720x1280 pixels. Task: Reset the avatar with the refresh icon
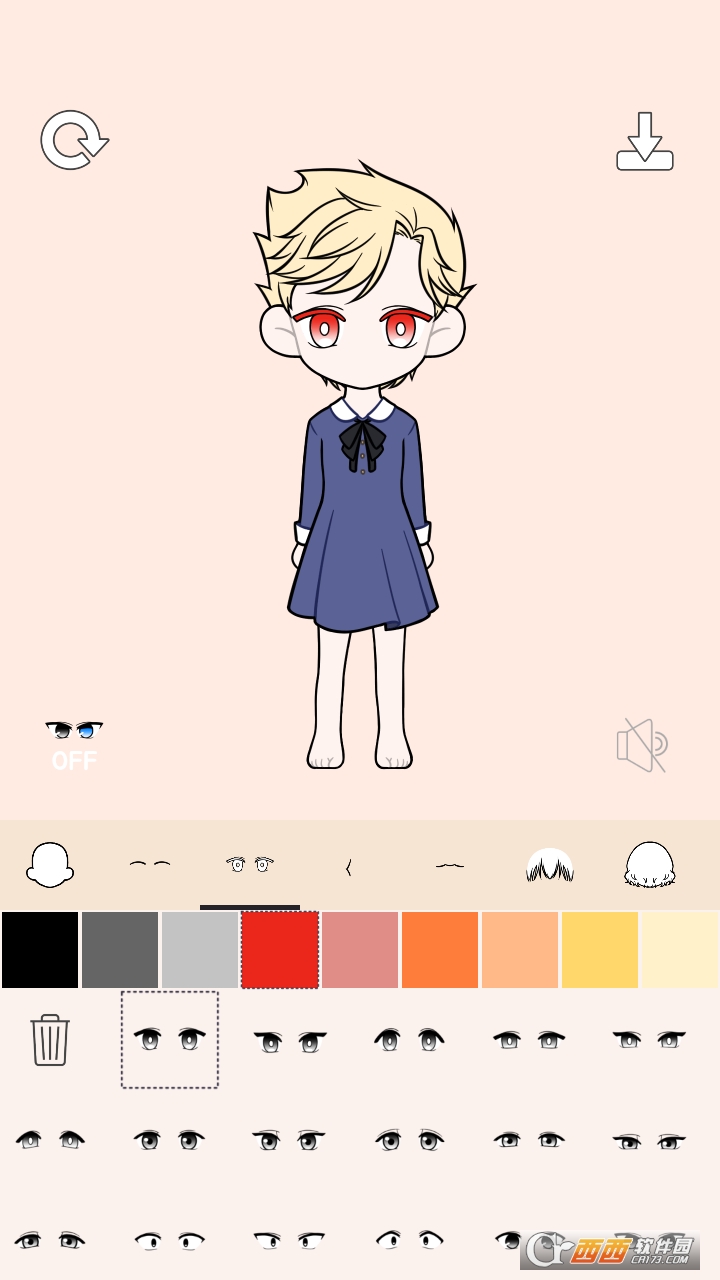click(x=72, y=140)
